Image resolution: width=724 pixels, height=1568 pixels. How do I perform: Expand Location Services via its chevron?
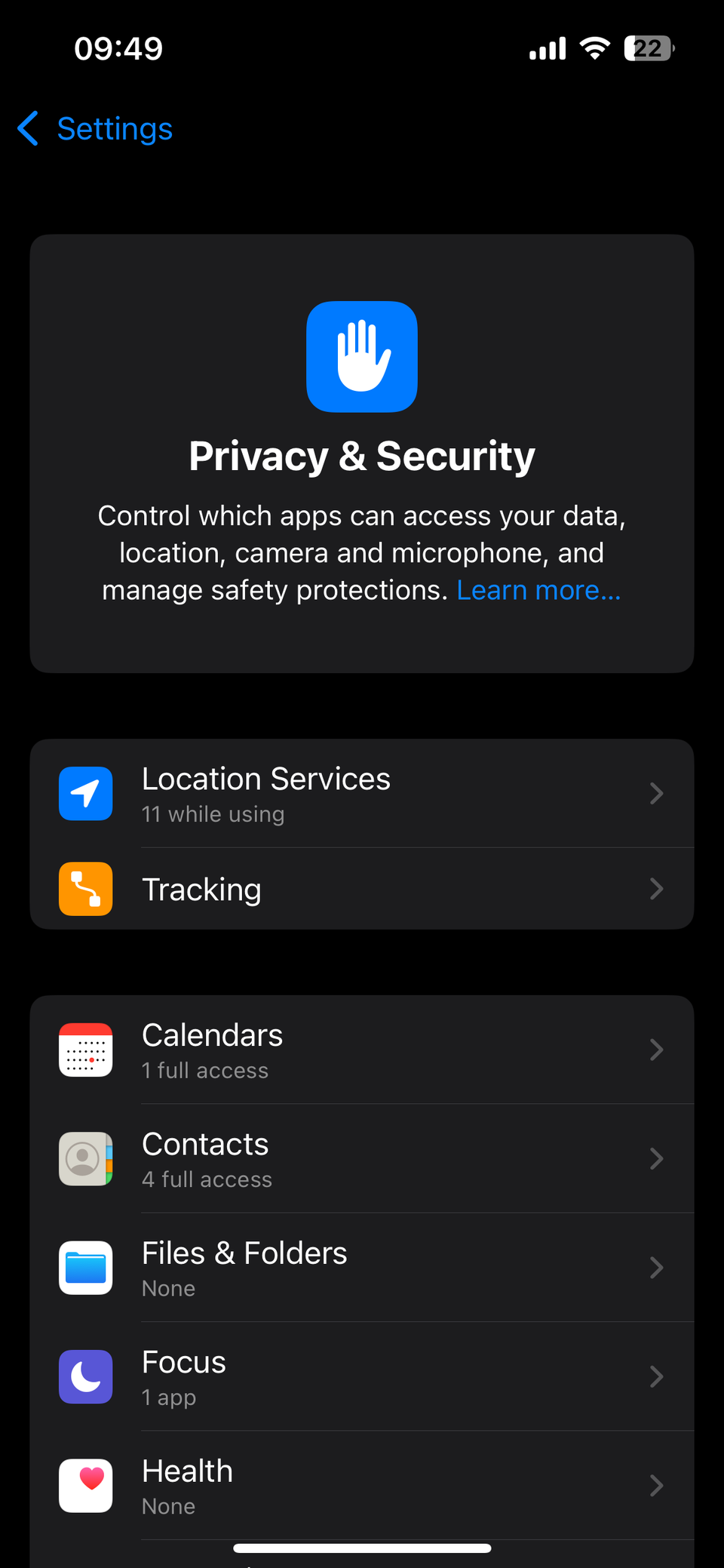click(657, 793)
